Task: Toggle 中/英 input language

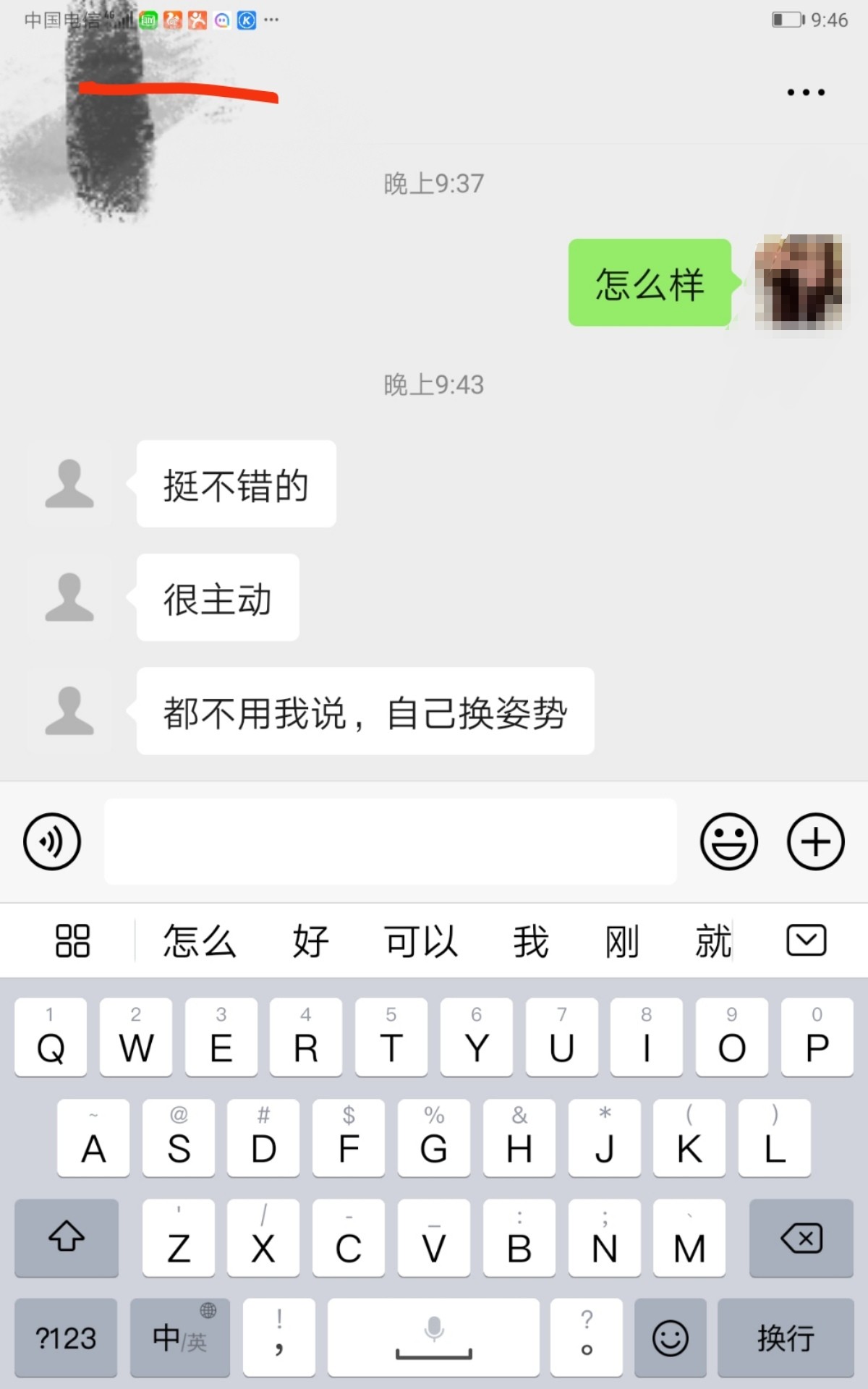Action: tap(180, 1338)
